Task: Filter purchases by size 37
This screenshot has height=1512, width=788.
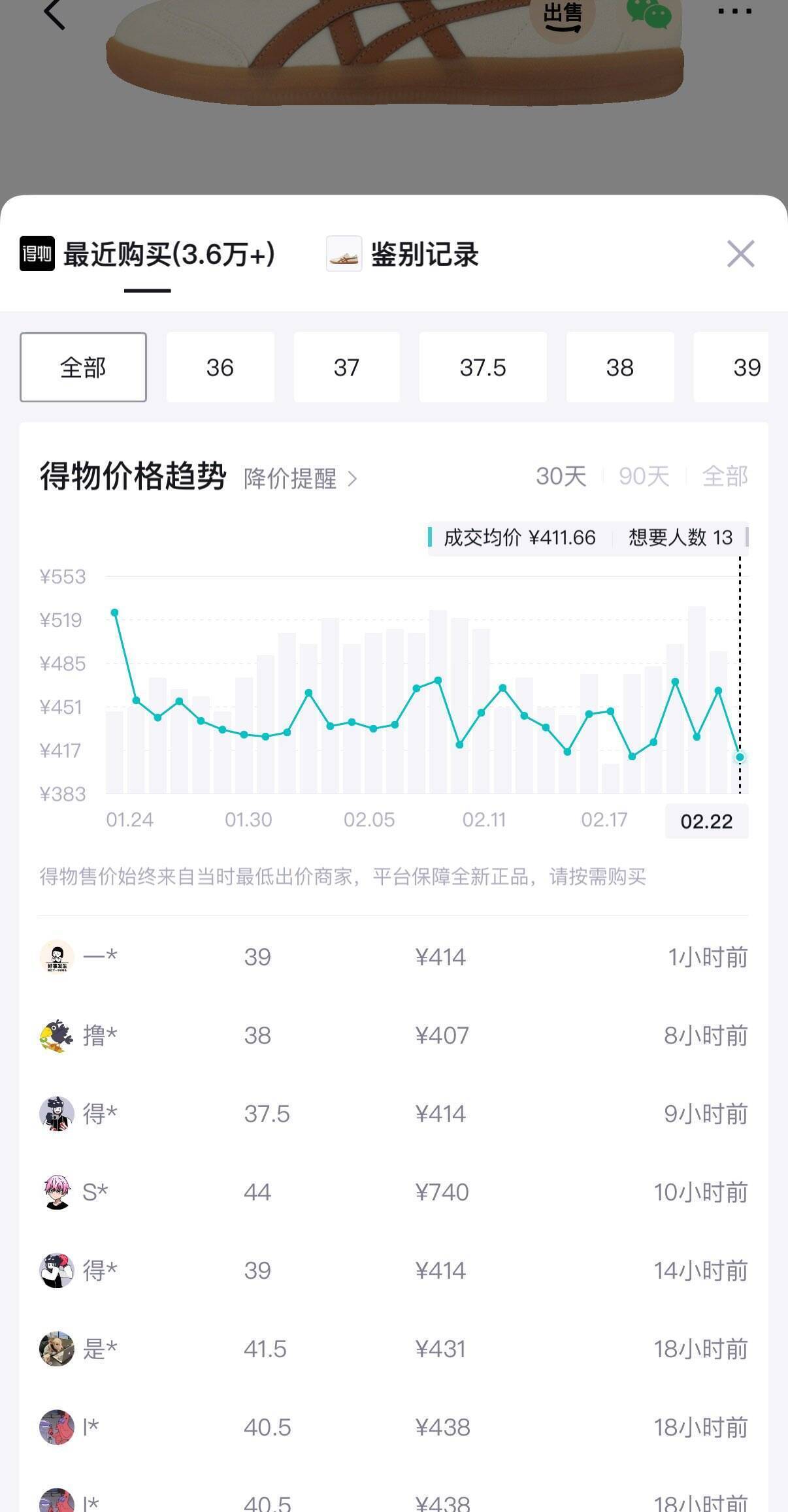Action: pos(346,367)
